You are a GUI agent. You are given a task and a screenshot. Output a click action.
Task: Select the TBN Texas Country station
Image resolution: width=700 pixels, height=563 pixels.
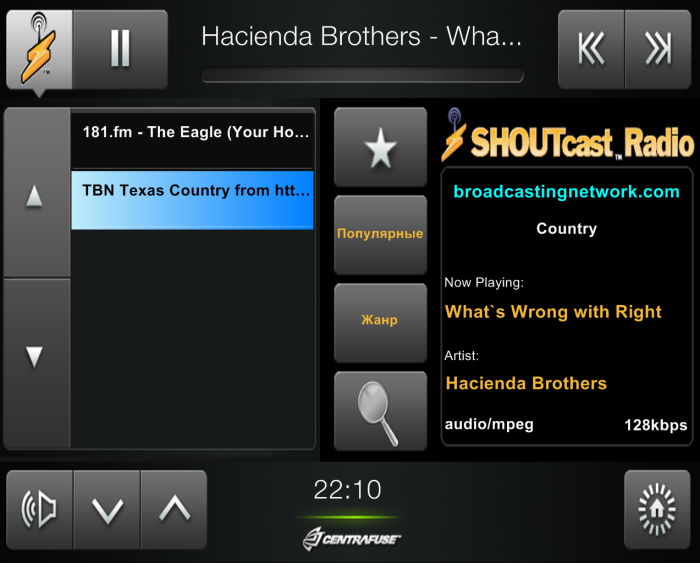(193, 190)
